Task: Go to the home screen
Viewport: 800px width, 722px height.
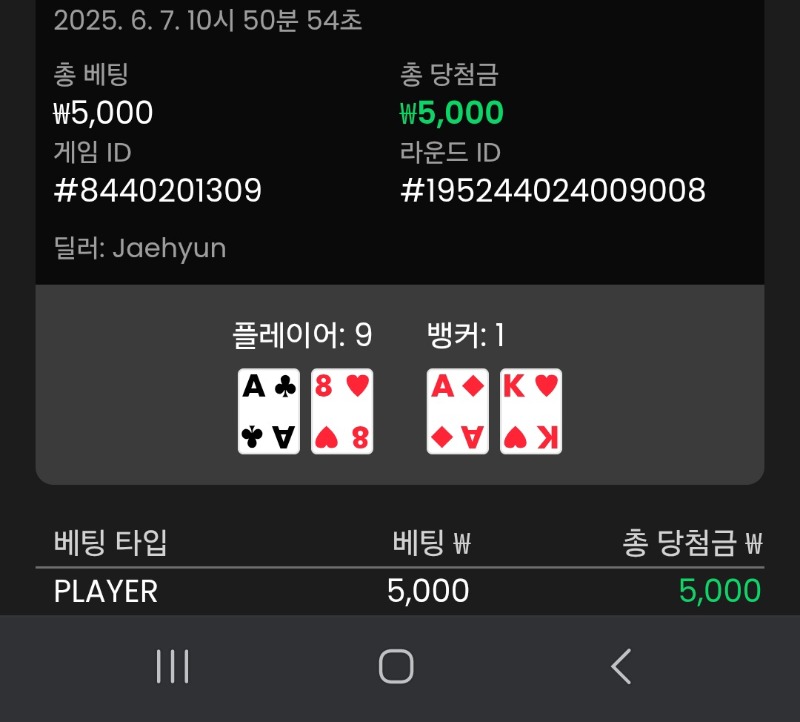Action: point(397,666)
